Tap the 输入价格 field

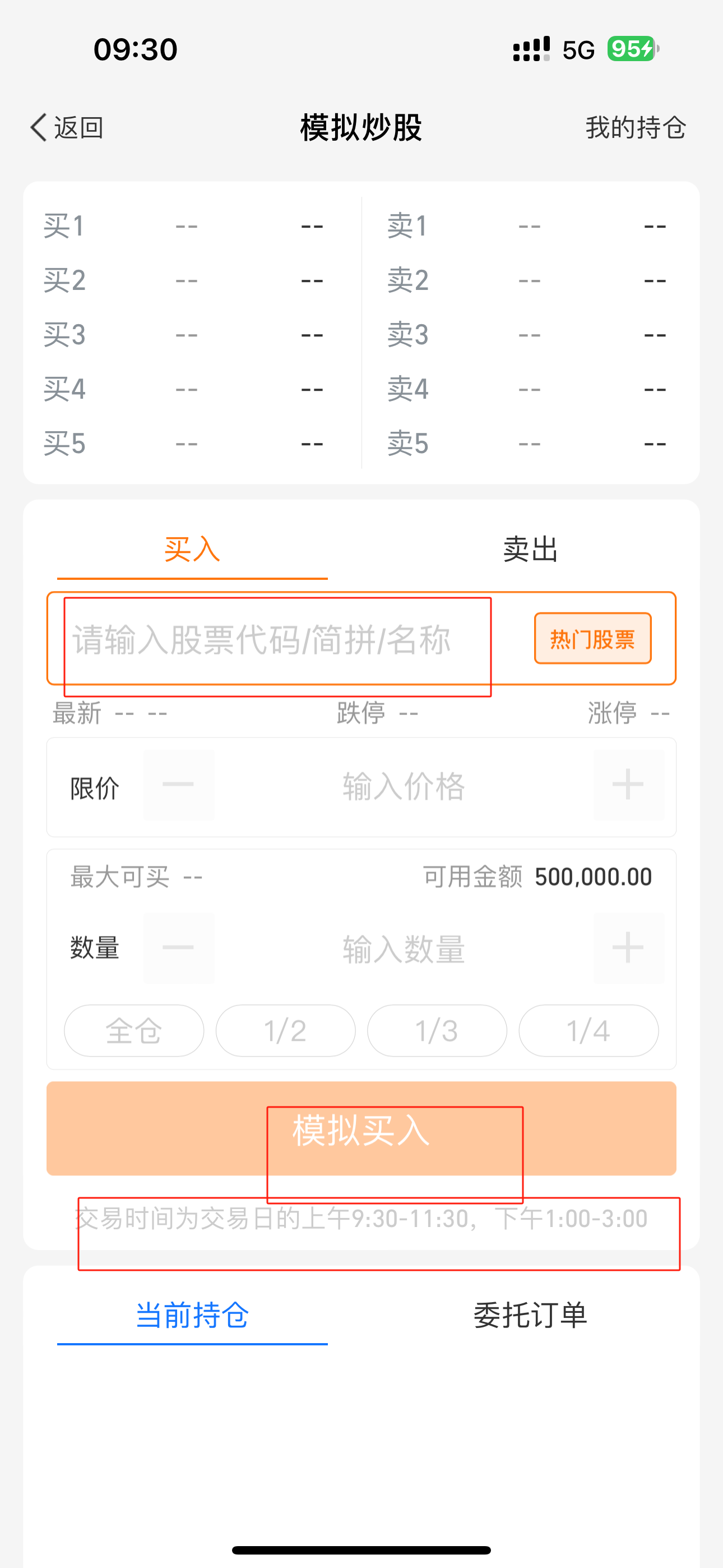404,786
